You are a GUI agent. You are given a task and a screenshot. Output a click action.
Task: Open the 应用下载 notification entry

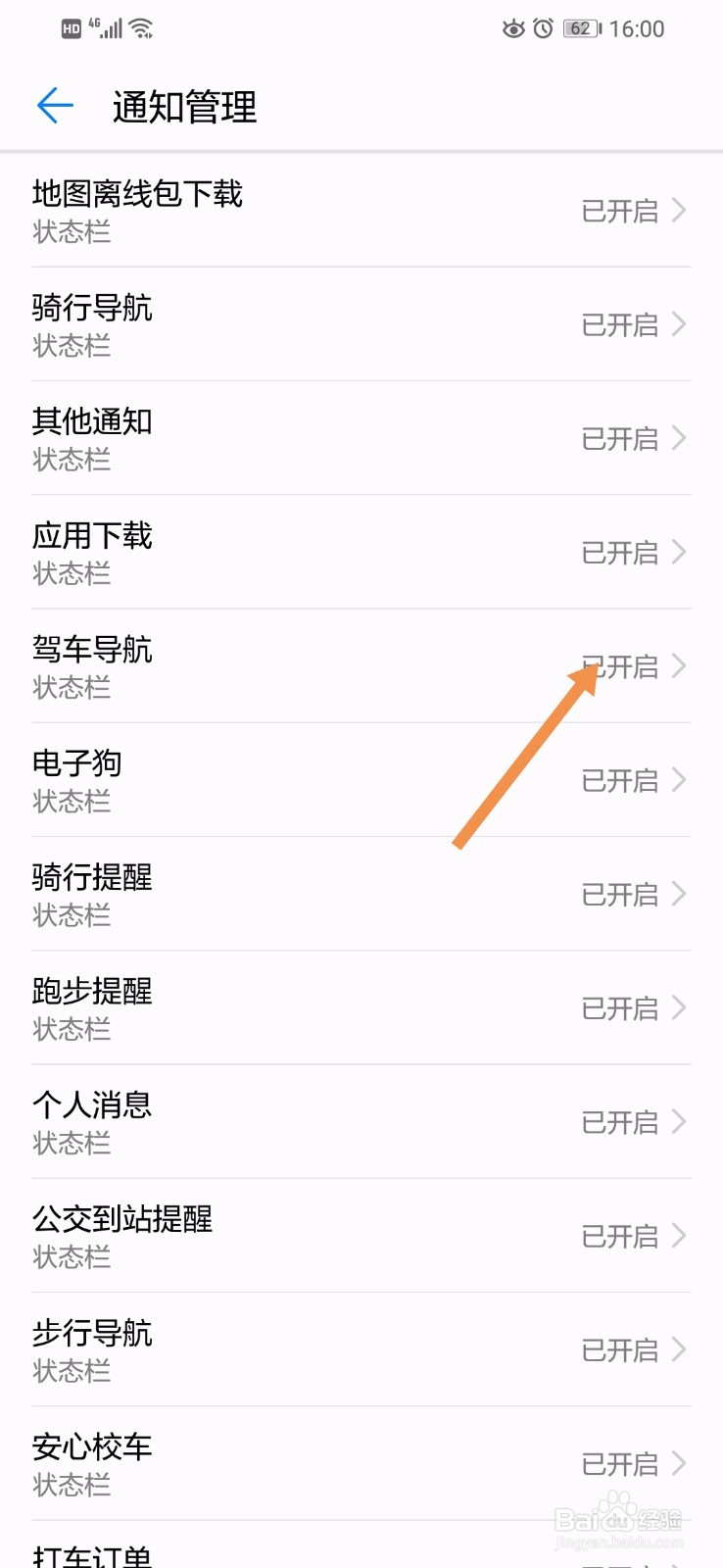tap(361, 552)
